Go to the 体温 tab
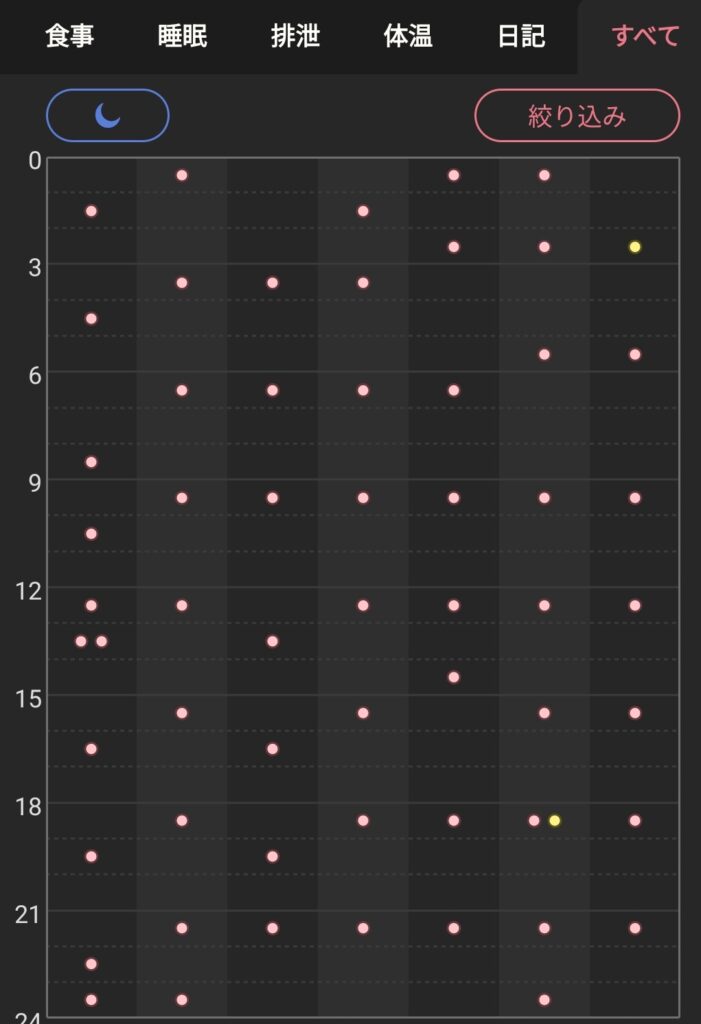Screen dimensions: 701x1024 pyautogui.click(x=408, y=37)
